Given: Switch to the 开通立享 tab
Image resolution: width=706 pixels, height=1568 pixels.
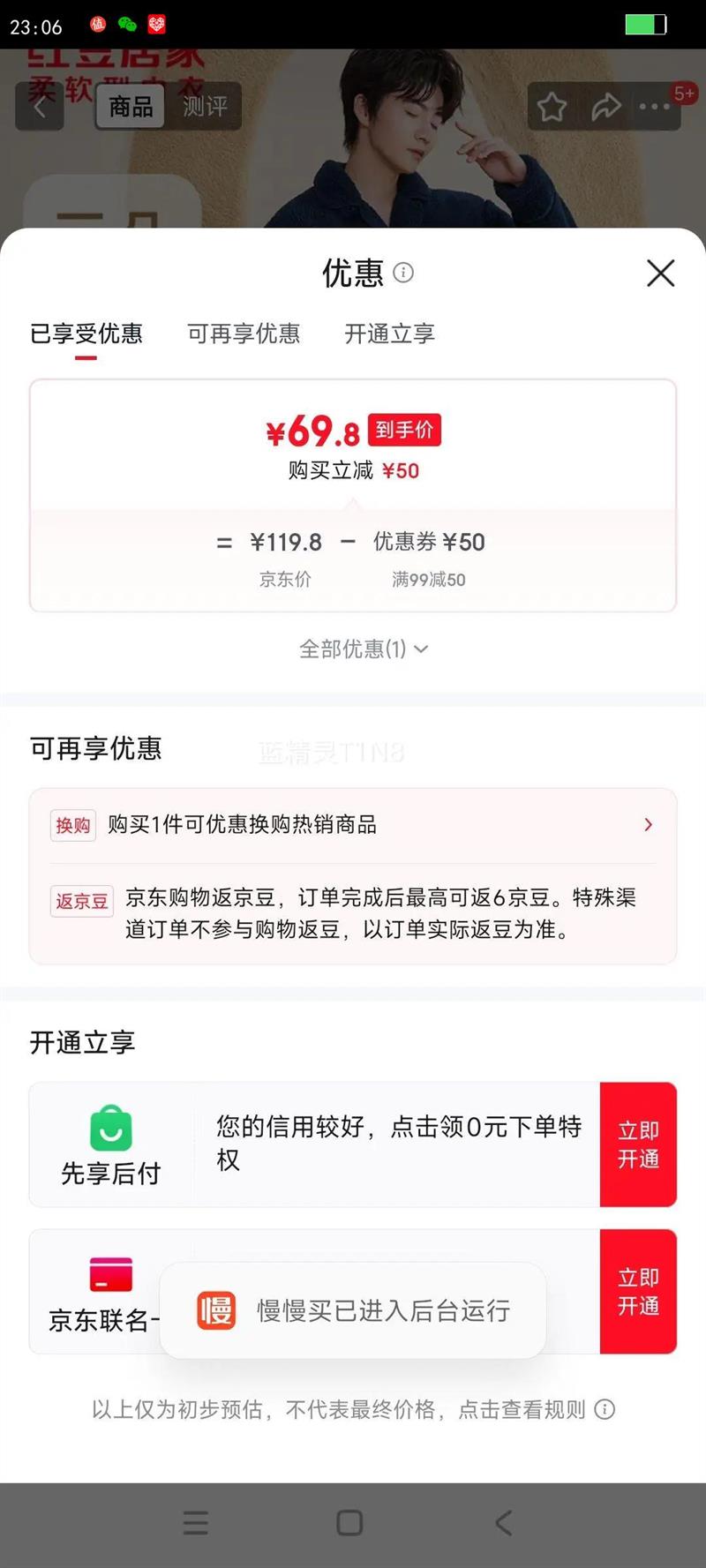Looking at the screenshot, I should point(389,334).
